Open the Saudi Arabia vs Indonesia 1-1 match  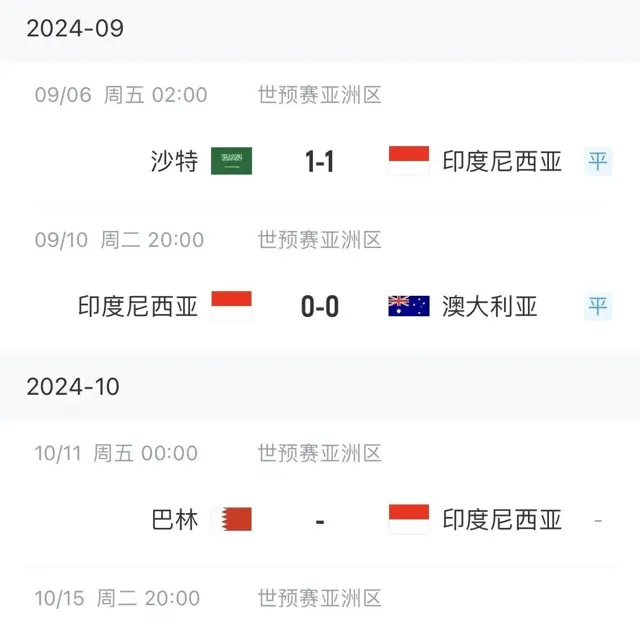320,161
